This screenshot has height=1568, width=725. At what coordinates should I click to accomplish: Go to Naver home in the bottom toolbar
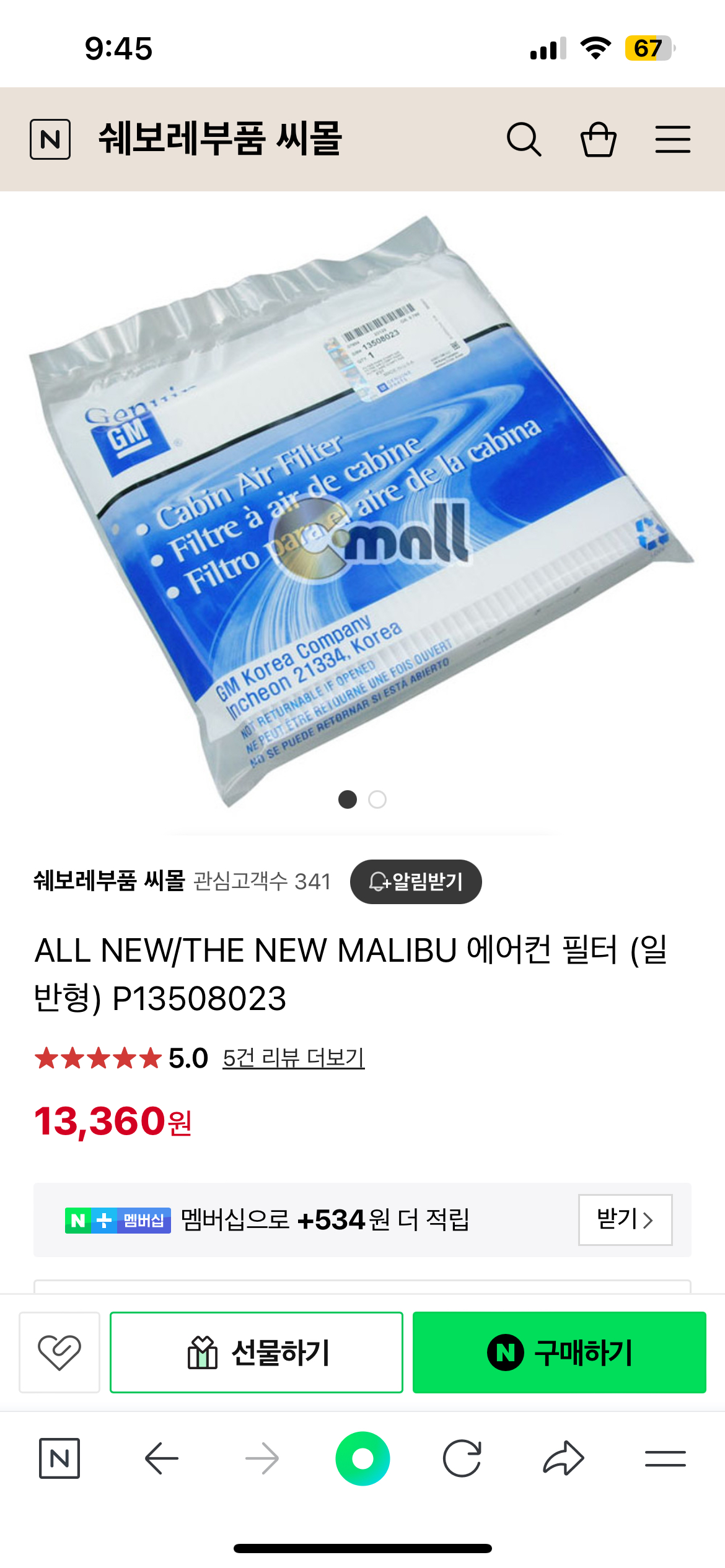59,1458
